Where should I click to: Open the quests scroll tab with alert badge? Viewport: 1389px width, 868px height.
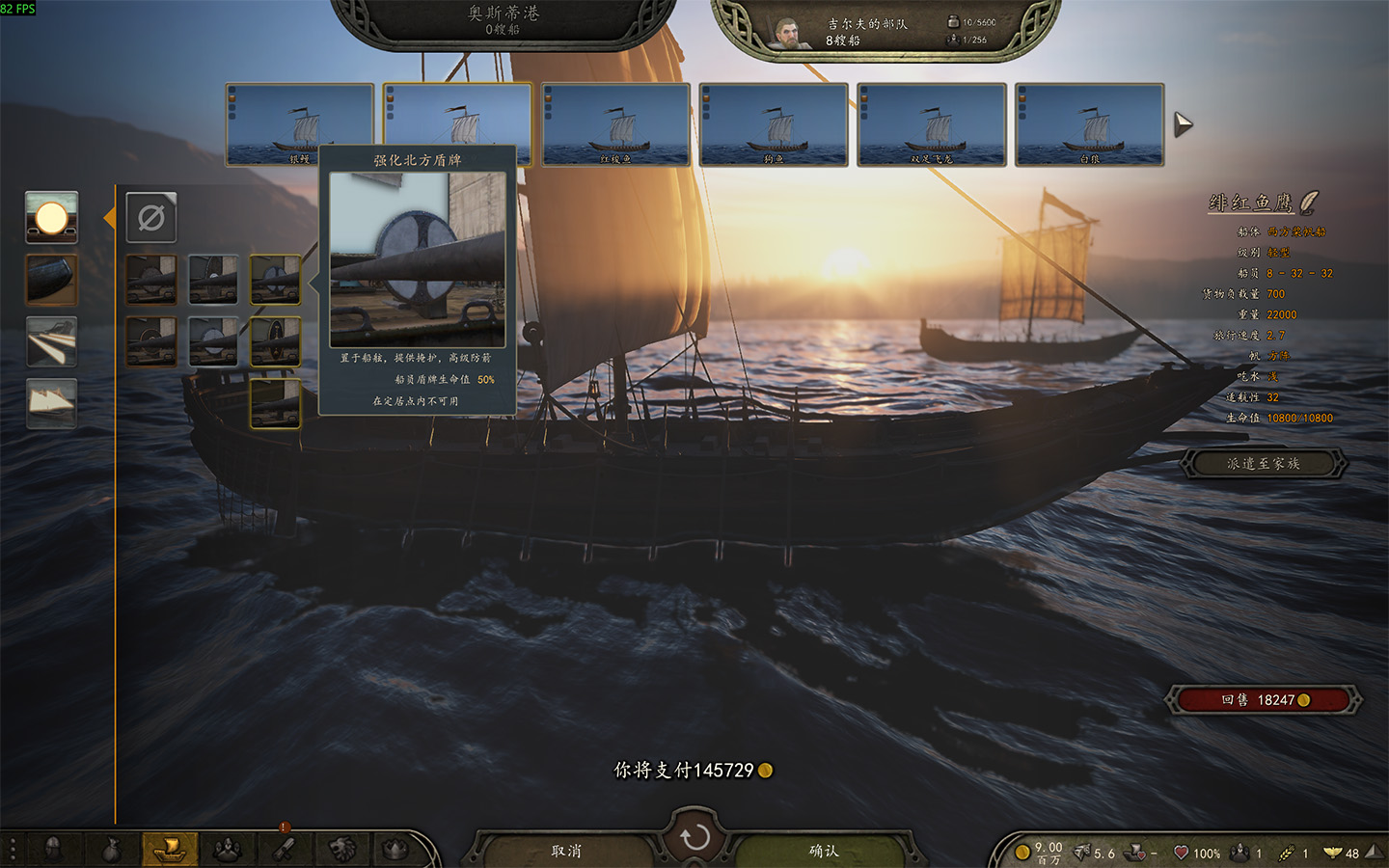point(284,849)
